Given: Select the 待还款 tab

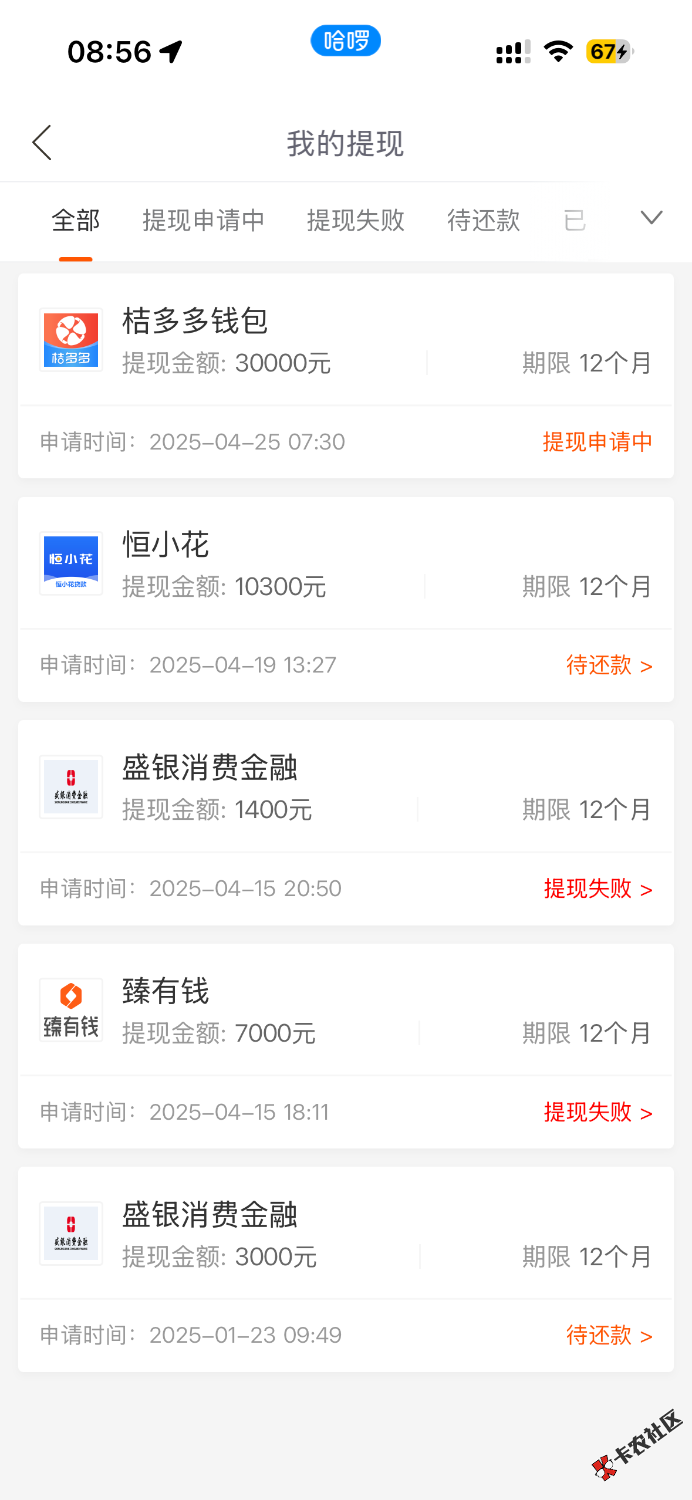Looking at the screenshot, I should (x=483, y=220).
